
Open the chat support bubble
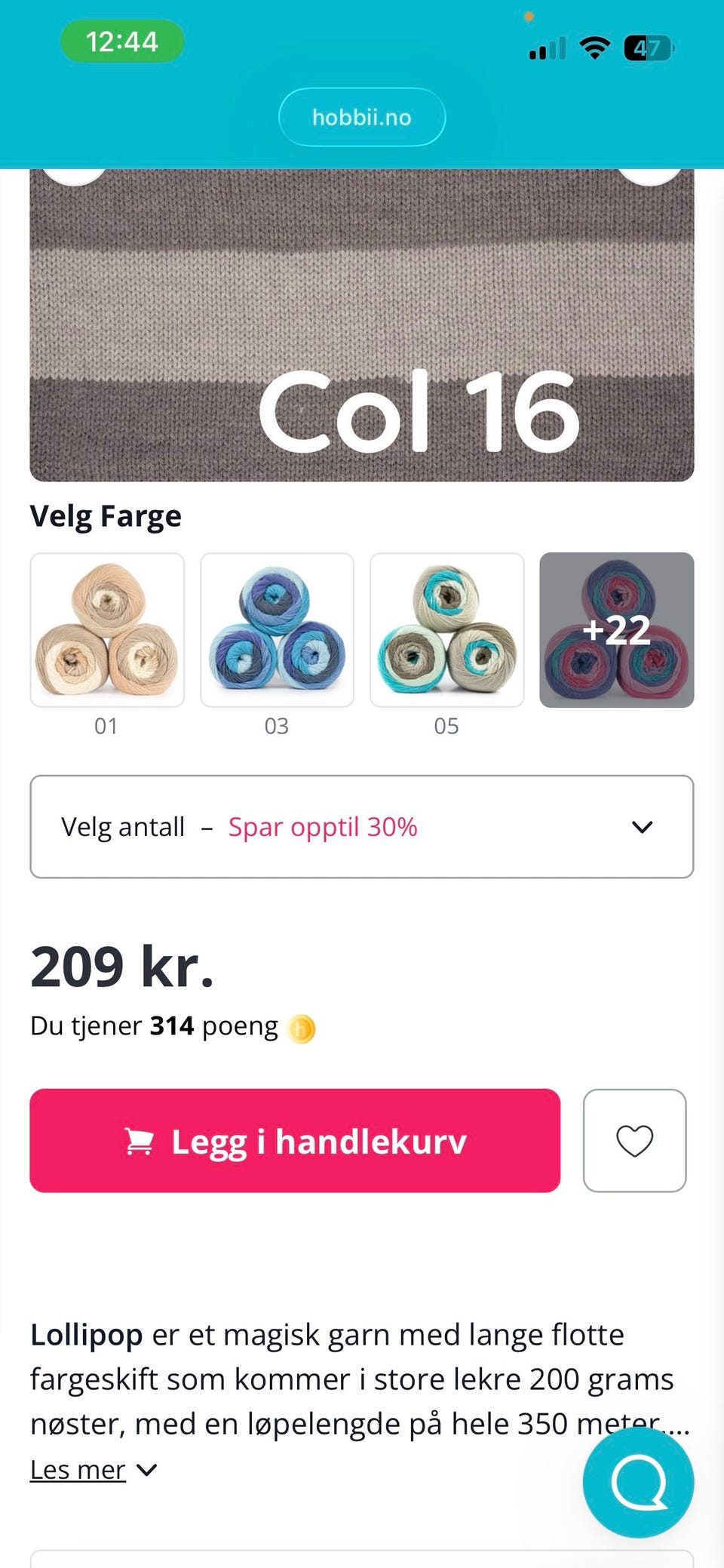coord(638,1483)
